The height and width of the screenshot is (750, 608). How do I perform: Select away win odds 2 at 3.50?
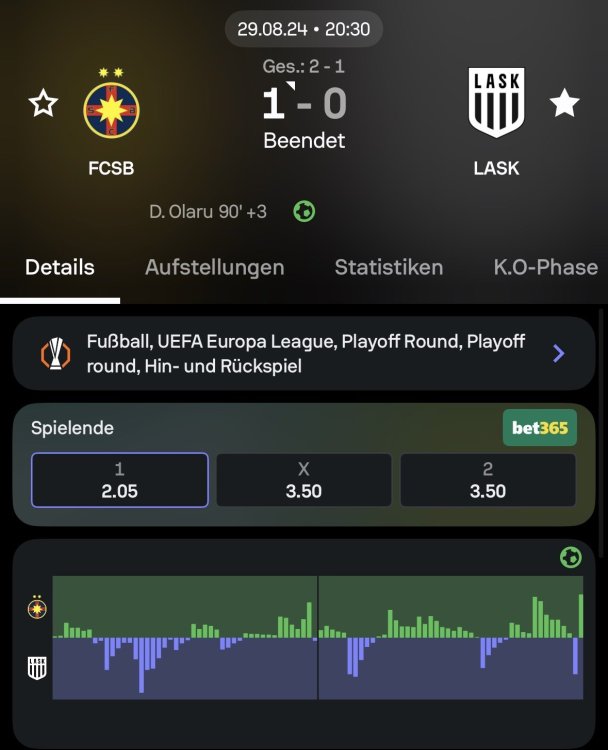click(x=488, y=480)
